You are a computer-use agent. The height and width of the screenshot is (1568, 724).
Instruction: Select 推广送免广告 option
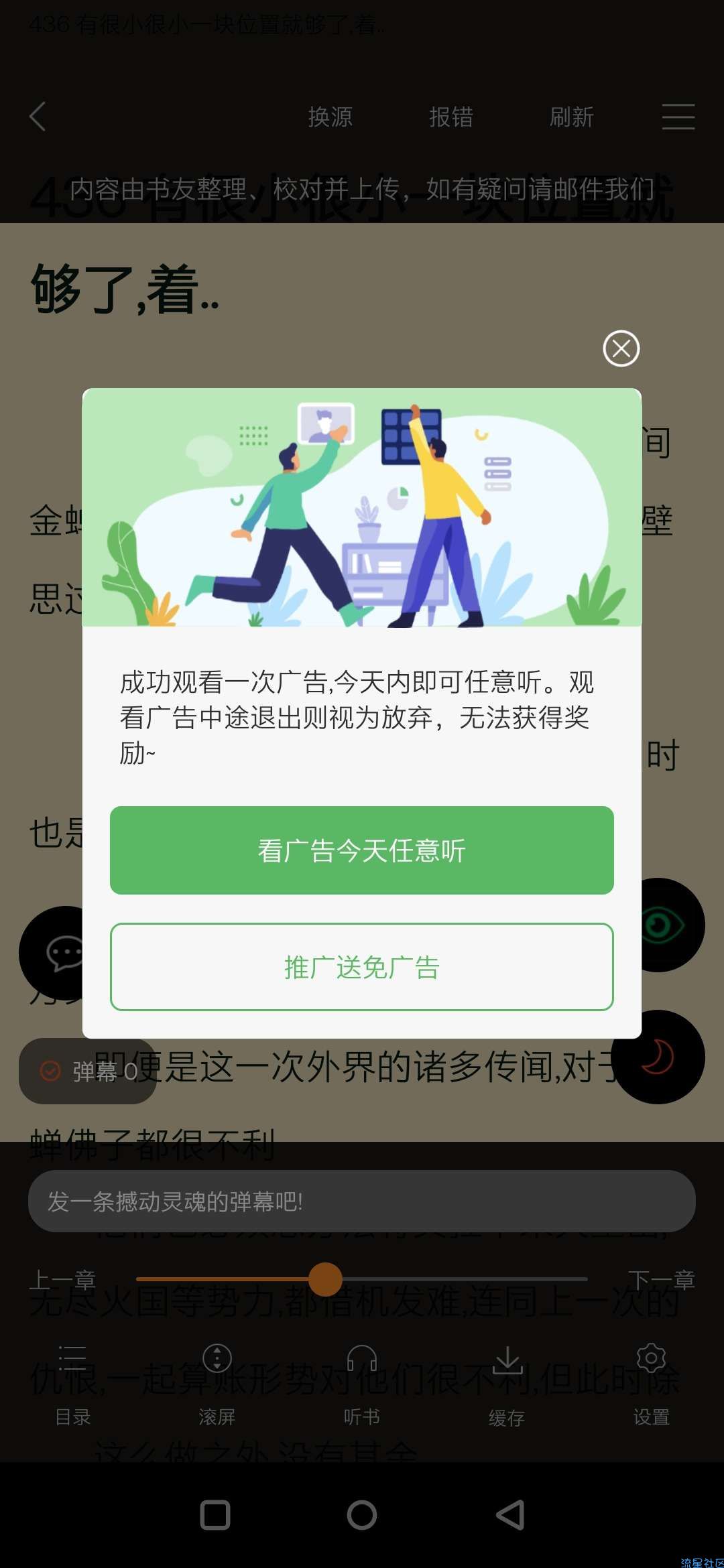[362, 967]
